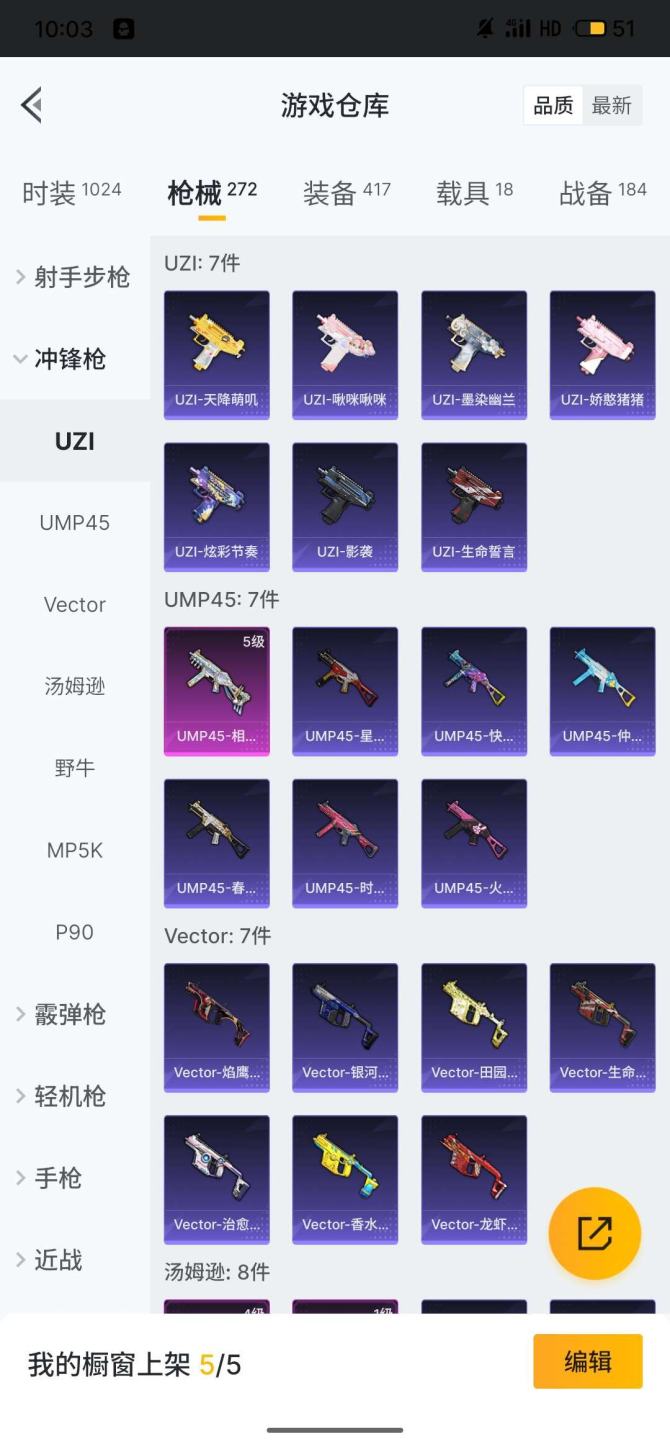Switch to the 时装 tab
Viewport: 670px width, 1452px height.
coord(71,192)
